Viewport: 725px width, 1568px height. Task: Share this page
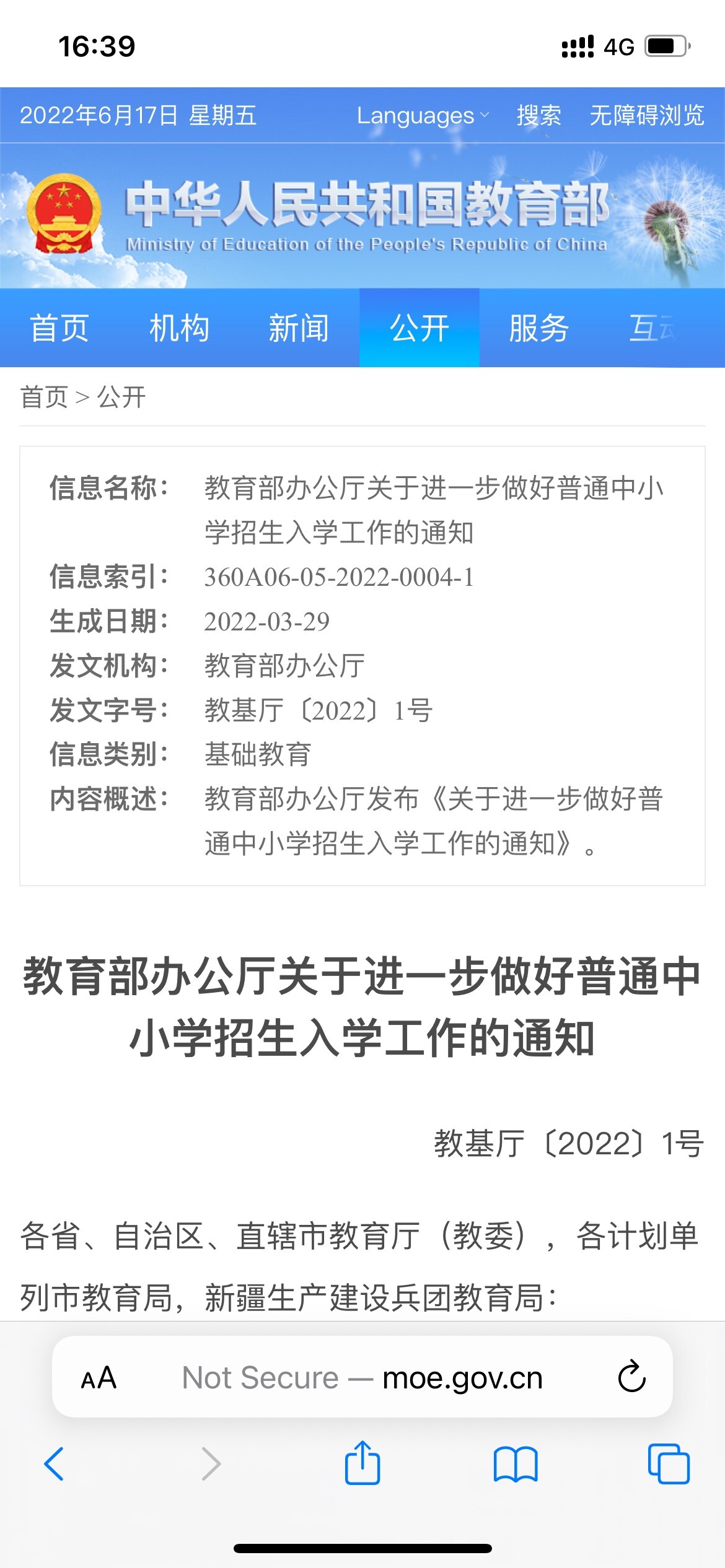(362, 1462)
